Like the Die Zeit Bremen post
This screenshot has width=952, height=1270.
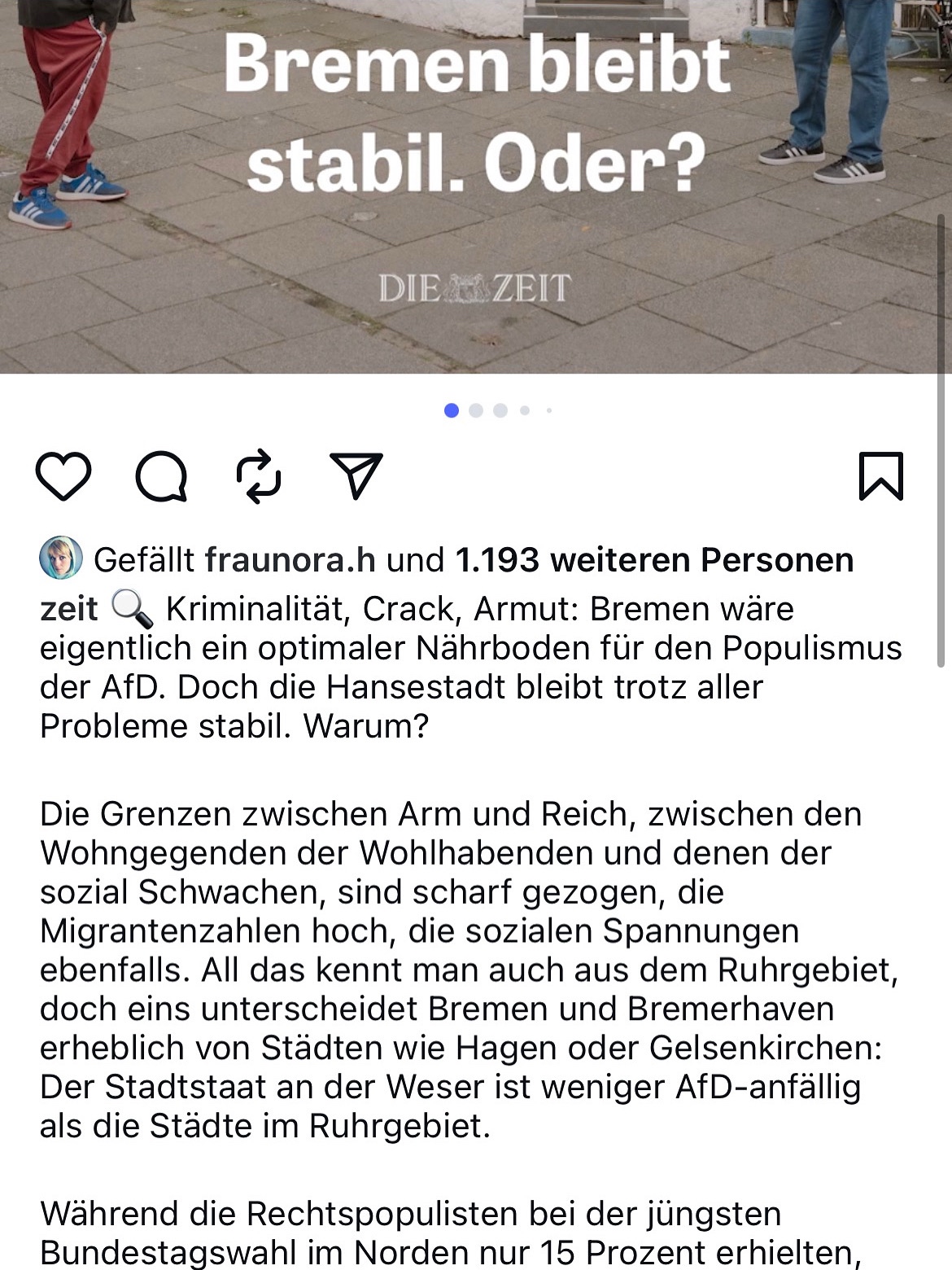[x=63, y=476]
